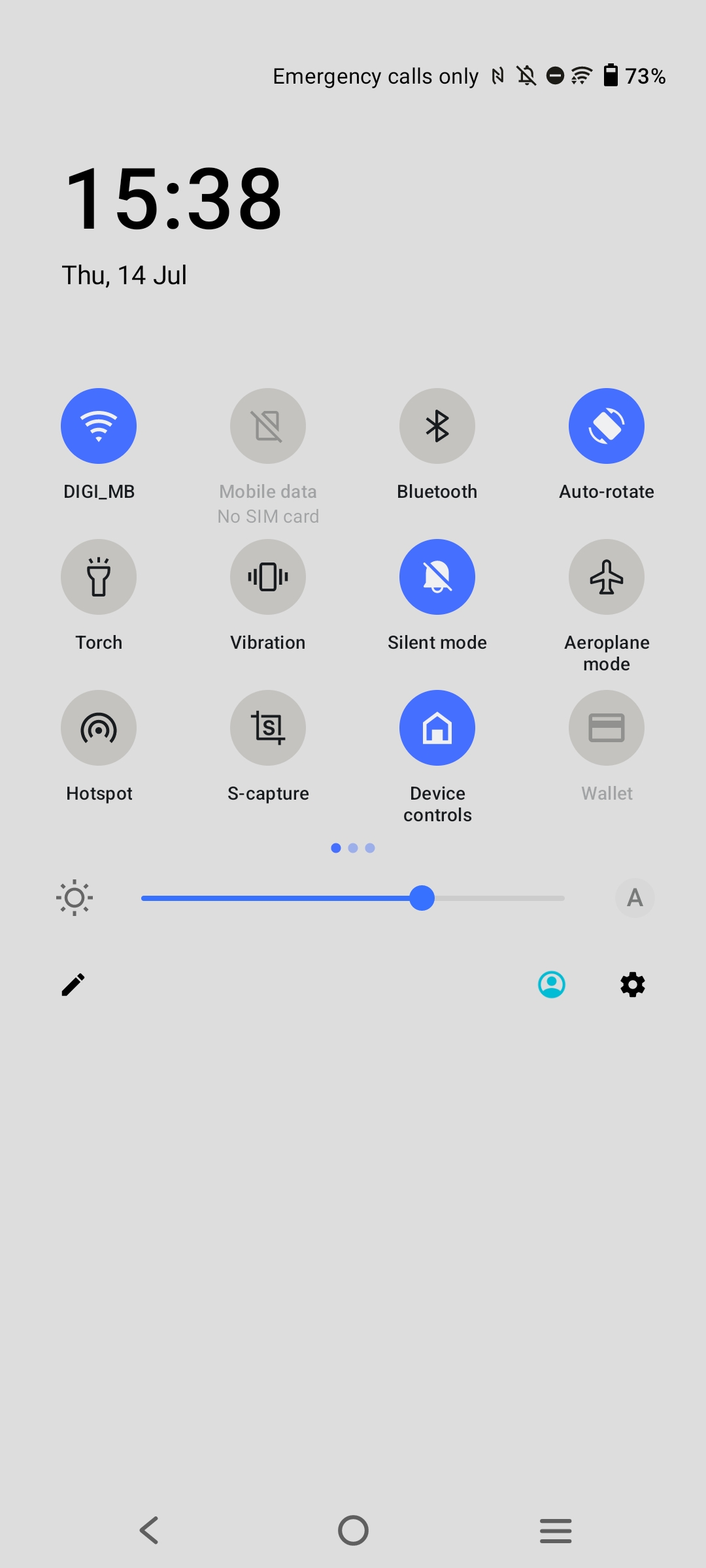Open Device controls
The width and height of the screenshot is (706, 1568).
[x=437, y=728]
